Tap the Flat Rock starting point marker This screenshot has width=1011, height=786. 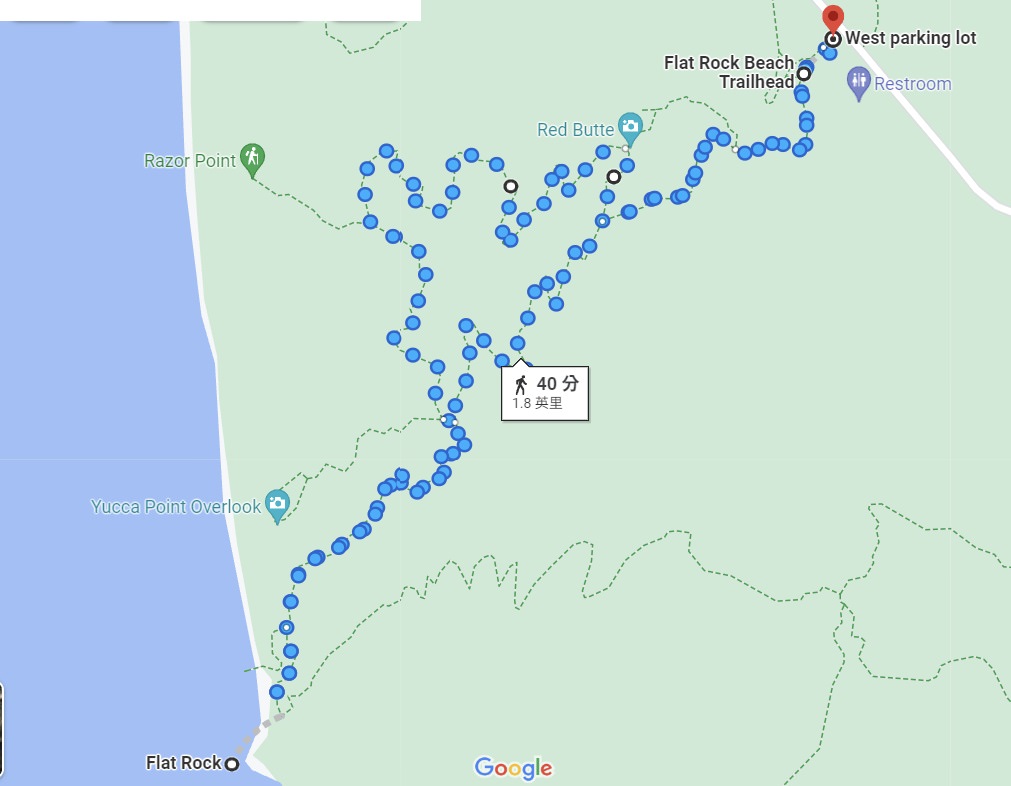click(x=231, y=764)
